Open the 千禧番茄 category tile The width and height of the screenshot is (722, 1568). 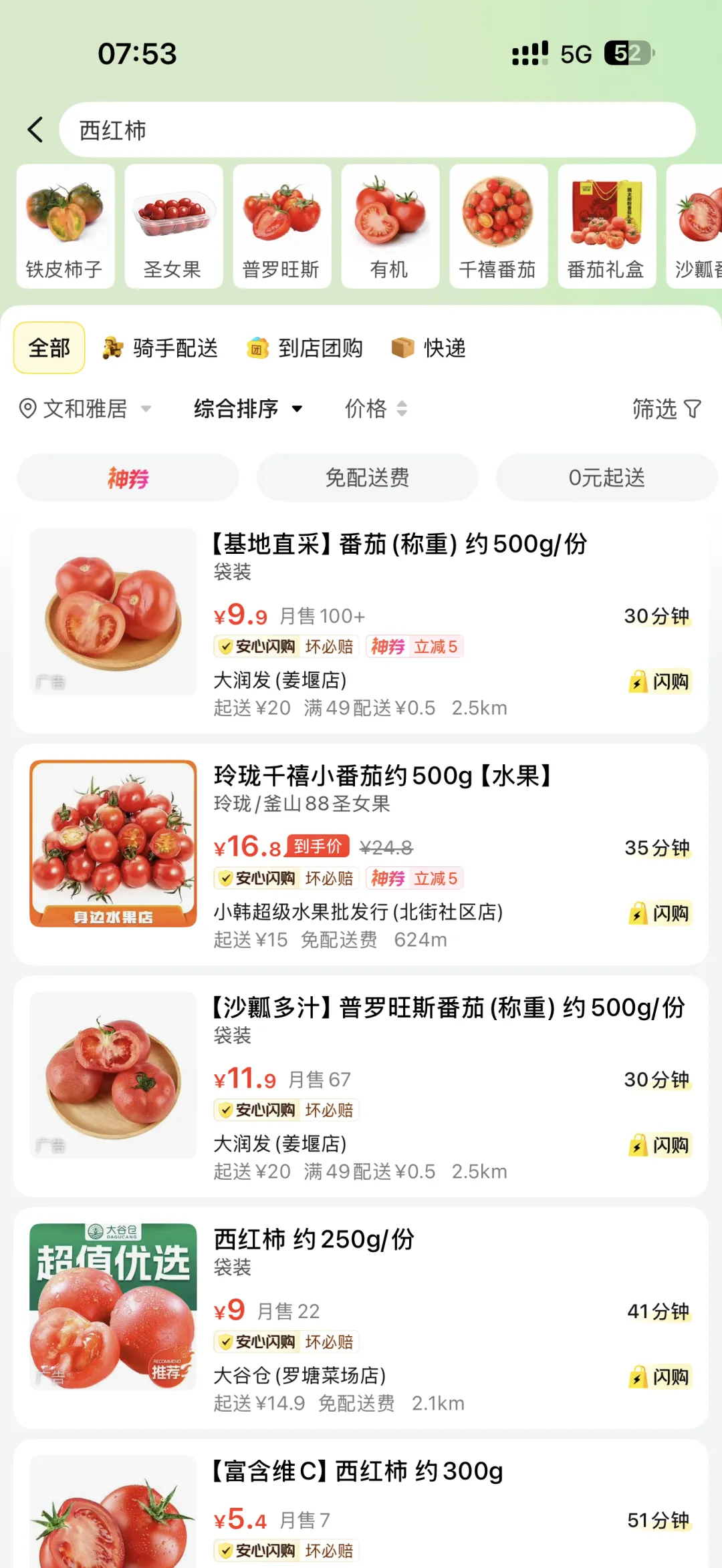point(499,226)
